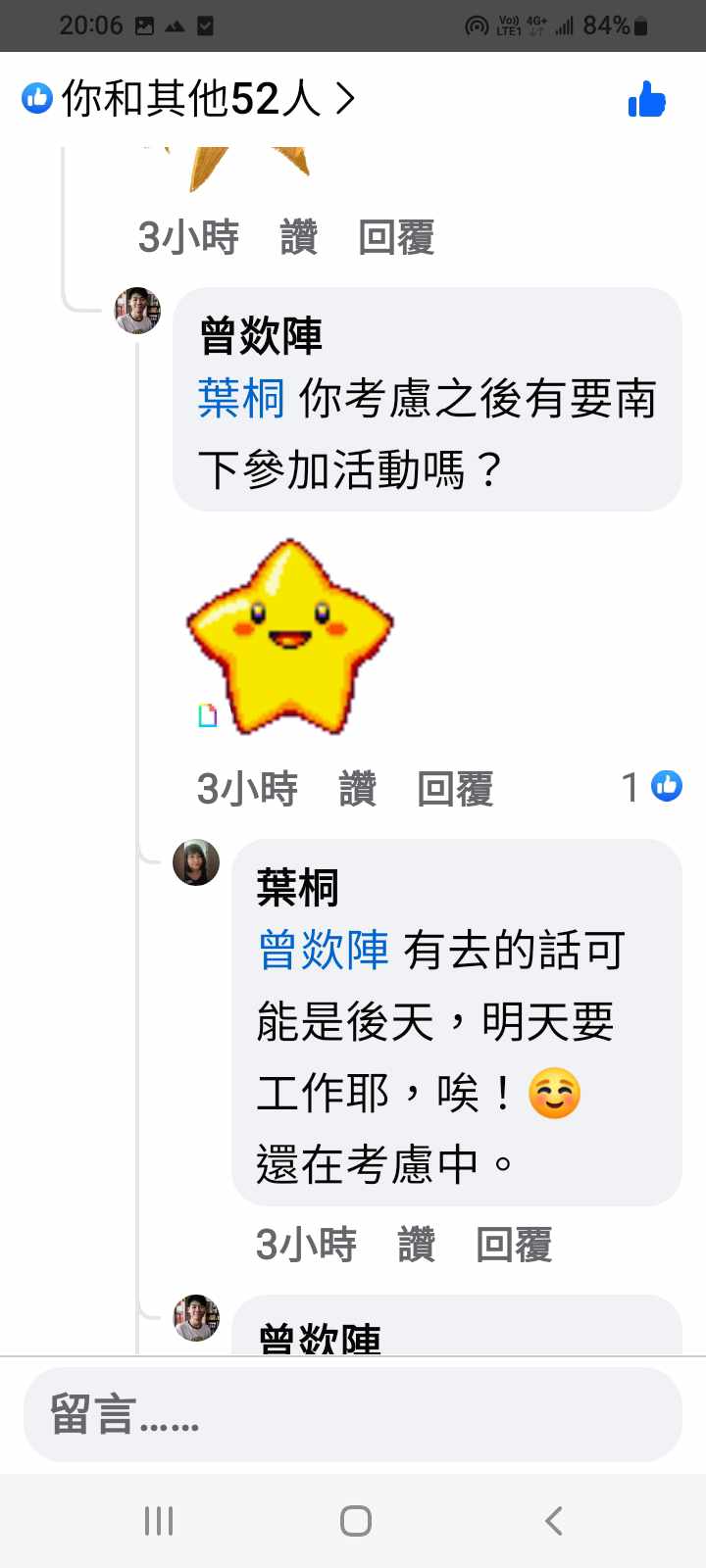Open the 葉桐 mention in 曾欻陣's comment
This screenshot has width=706, height=1568.
tap(241, 399)
